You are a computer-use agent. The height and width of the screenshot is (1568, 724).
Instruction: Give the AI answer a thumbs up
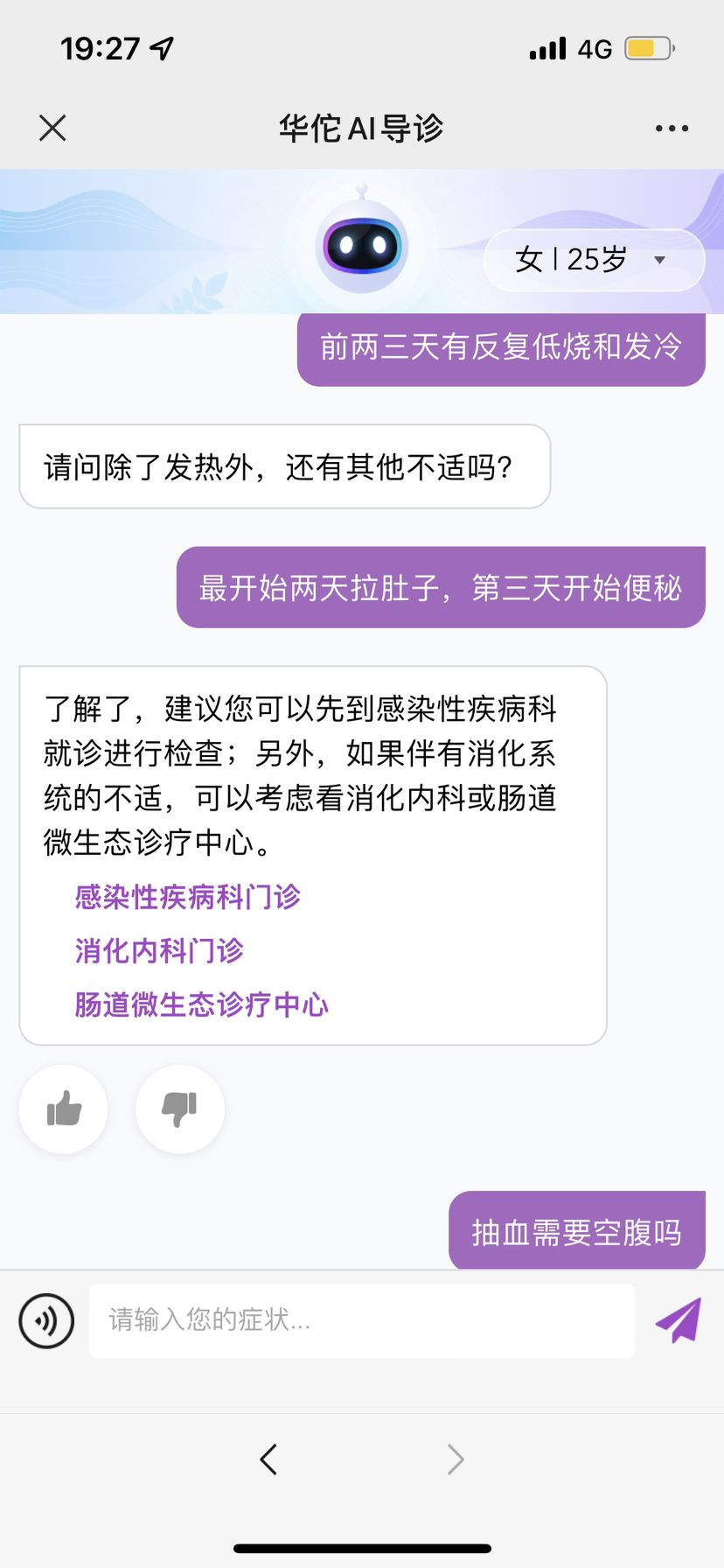point(63,1109)
